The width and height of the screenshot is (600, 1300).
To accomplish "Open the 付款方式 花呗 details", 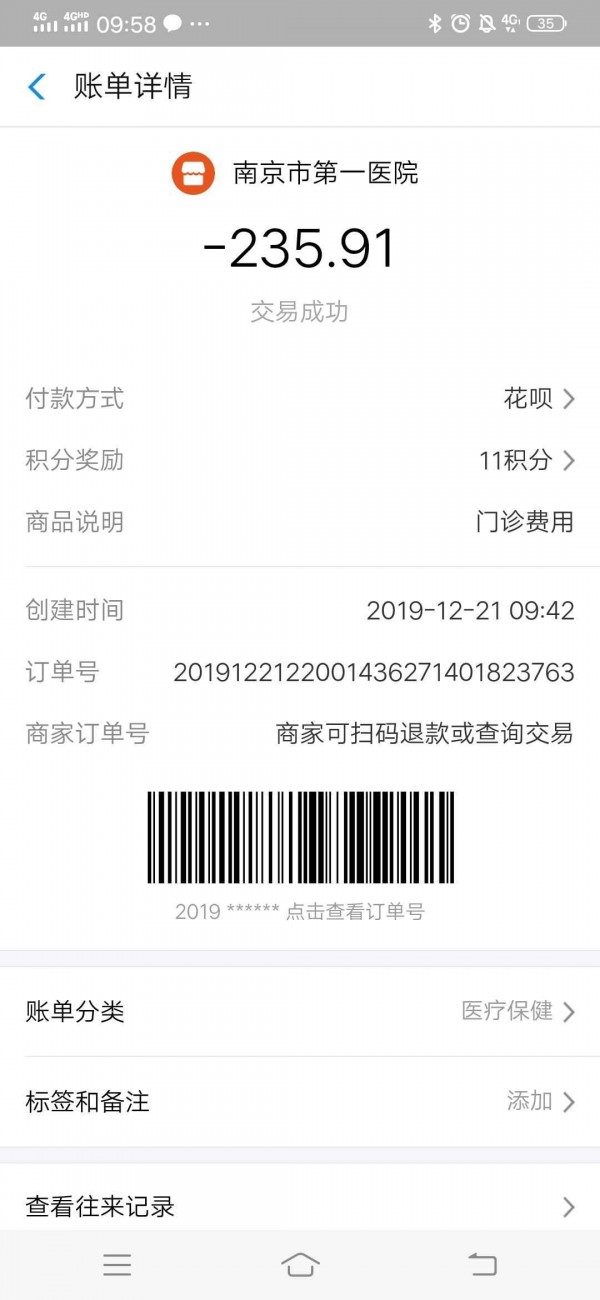I will click(539, 399).
